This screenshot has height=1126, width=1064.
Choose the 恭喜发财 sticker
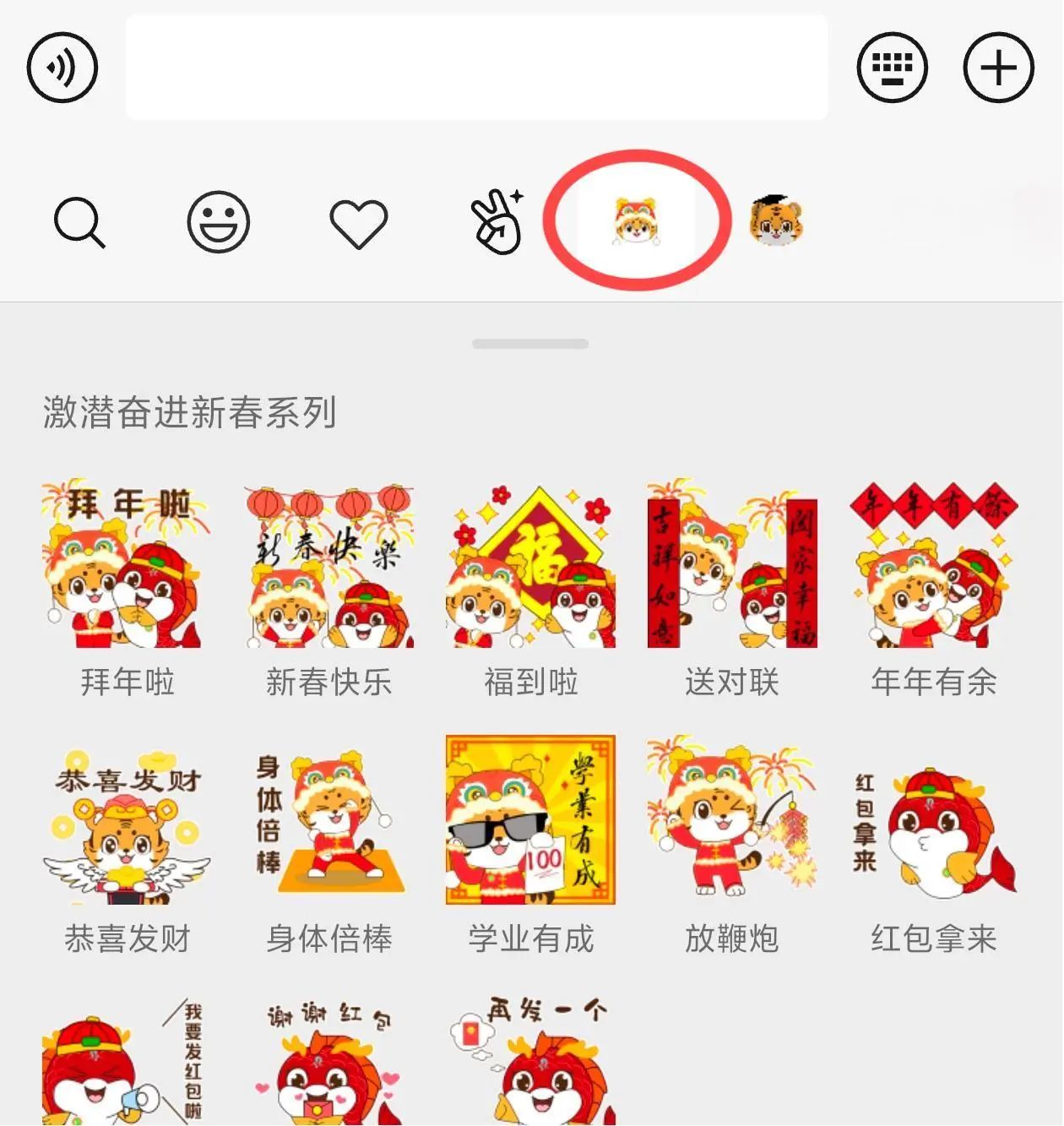pyautogui.click(x=127, y=821)
